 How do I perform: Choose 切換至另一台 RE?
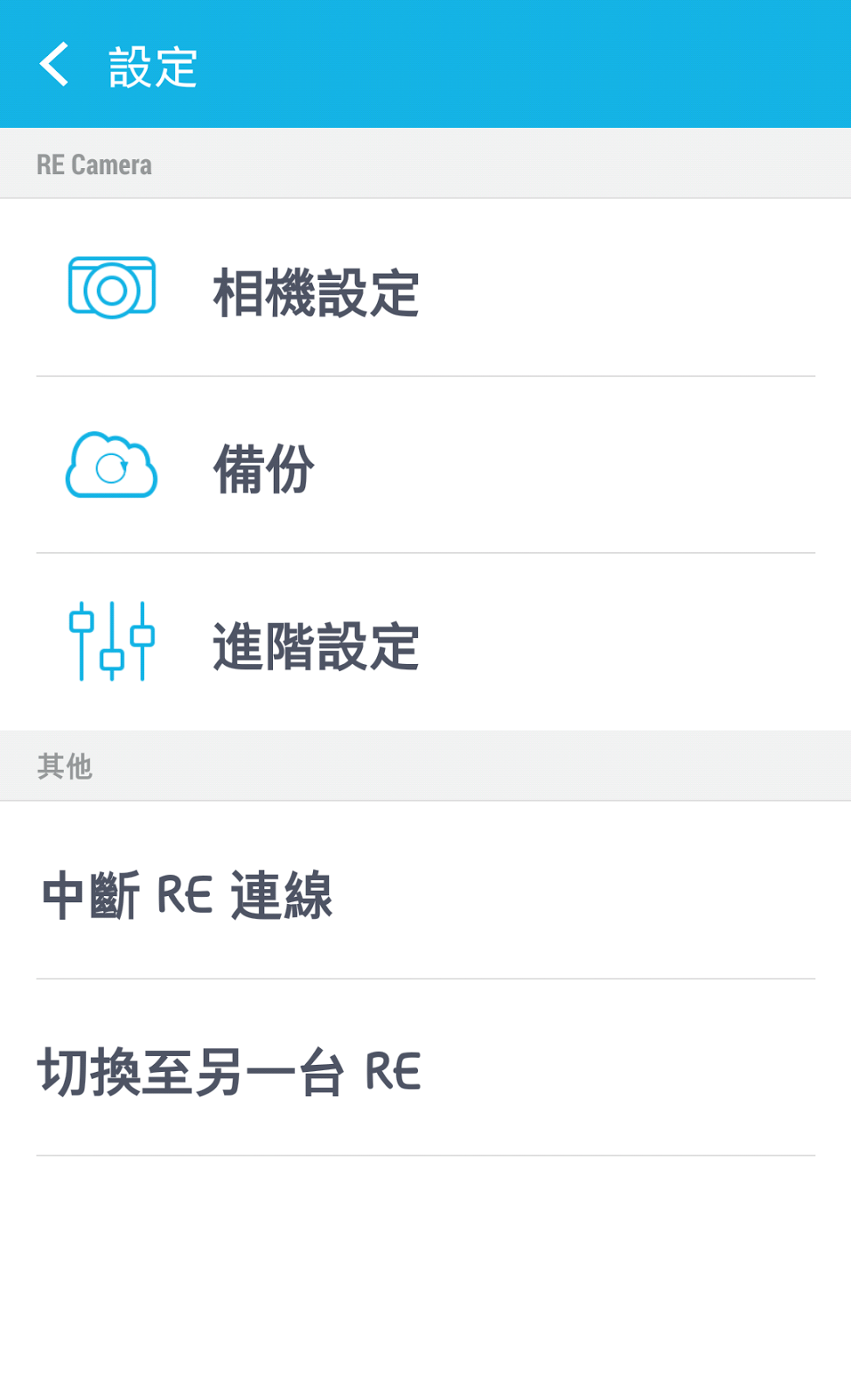[229, 1071]
